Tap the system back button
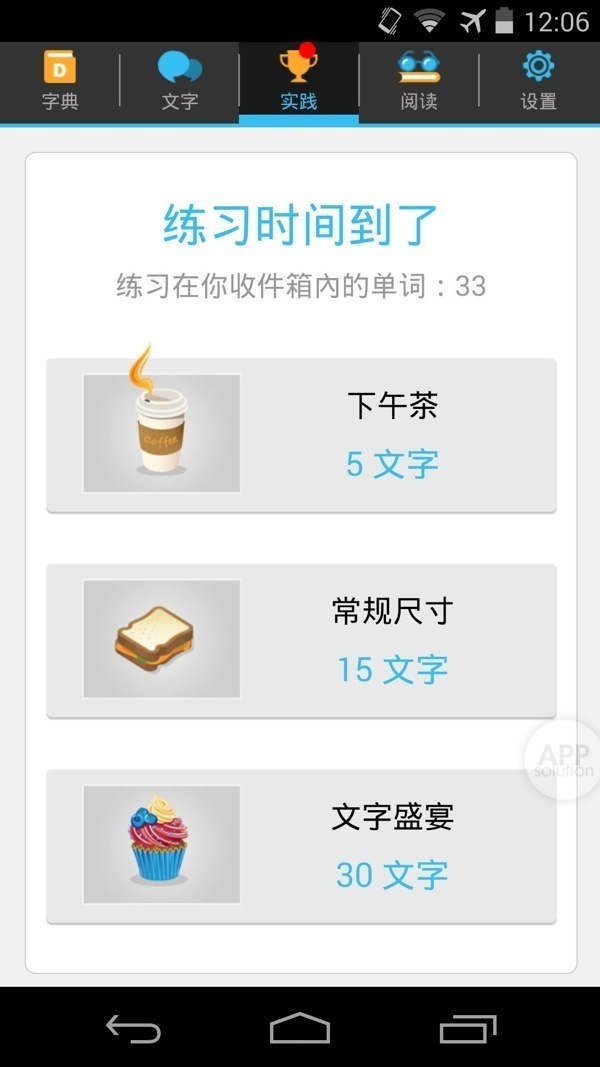Screen dimensions: 600x1067 tap(133, 1028)
